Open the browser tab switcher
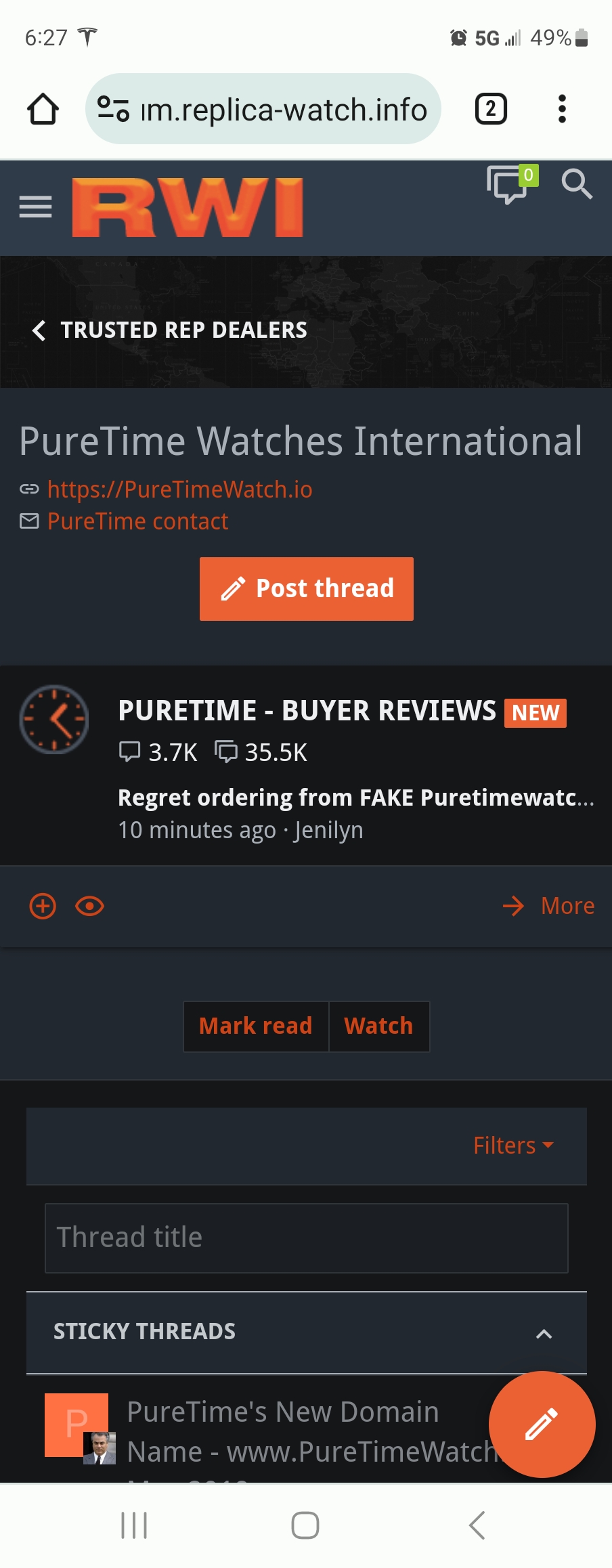The width and height of the screenshot is (612, 1568). (491, 109)
